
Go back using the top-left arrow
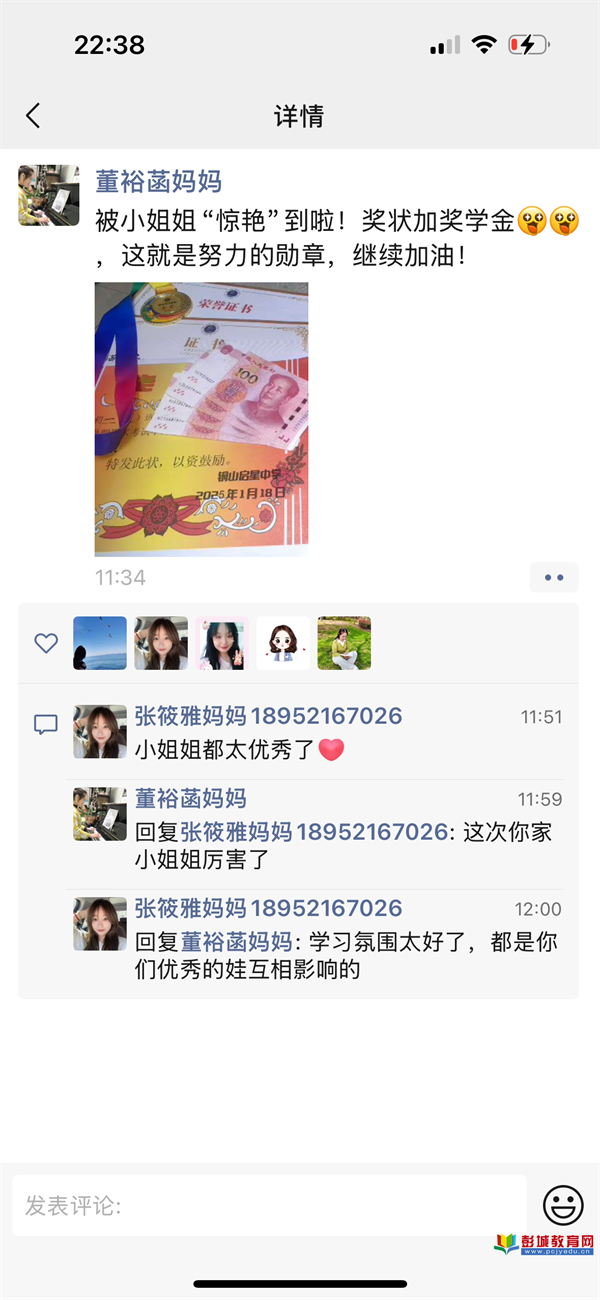[33, 116]
